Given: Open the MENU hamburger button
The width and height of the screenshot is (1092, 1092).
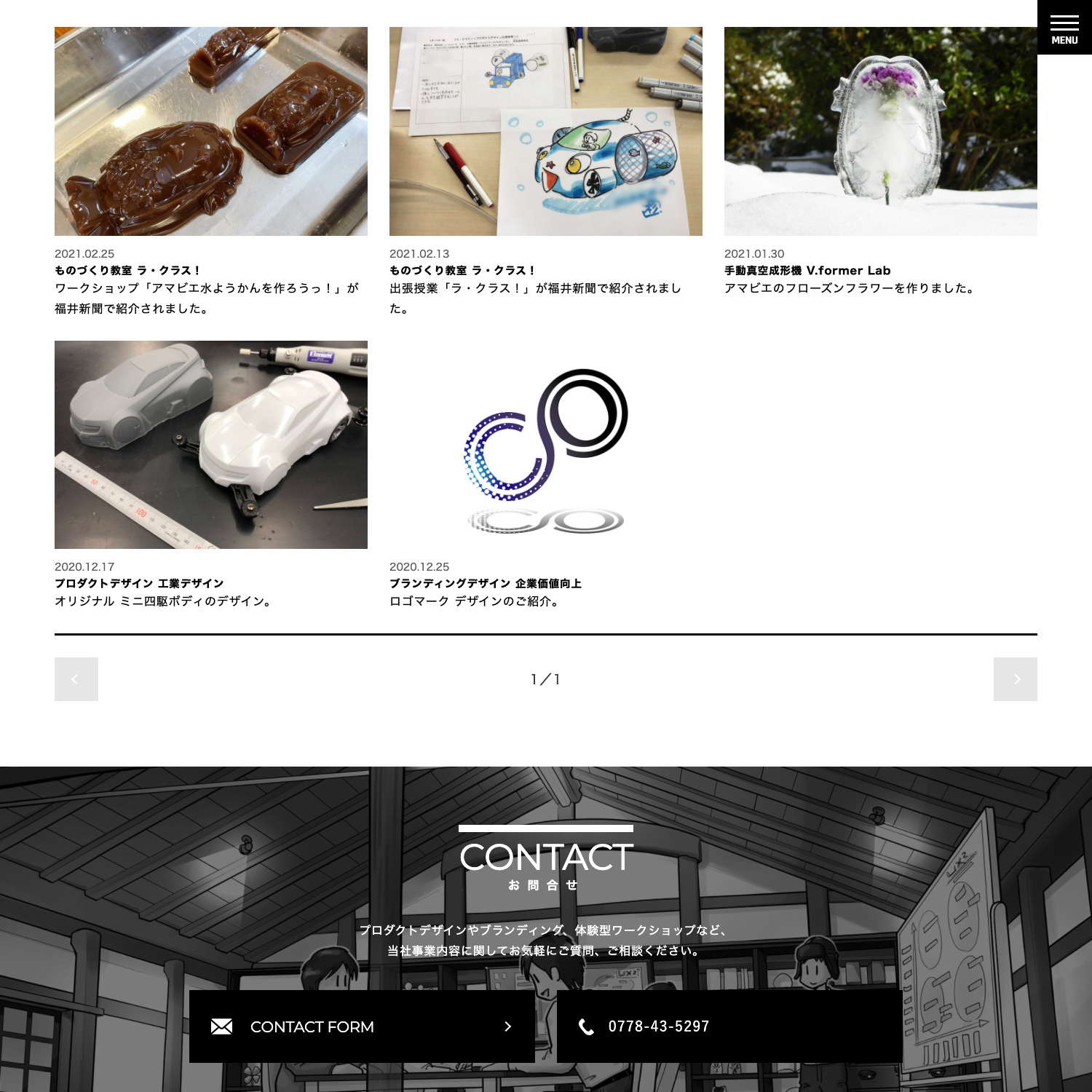Looking at the screenshot, I should 1064,28.
